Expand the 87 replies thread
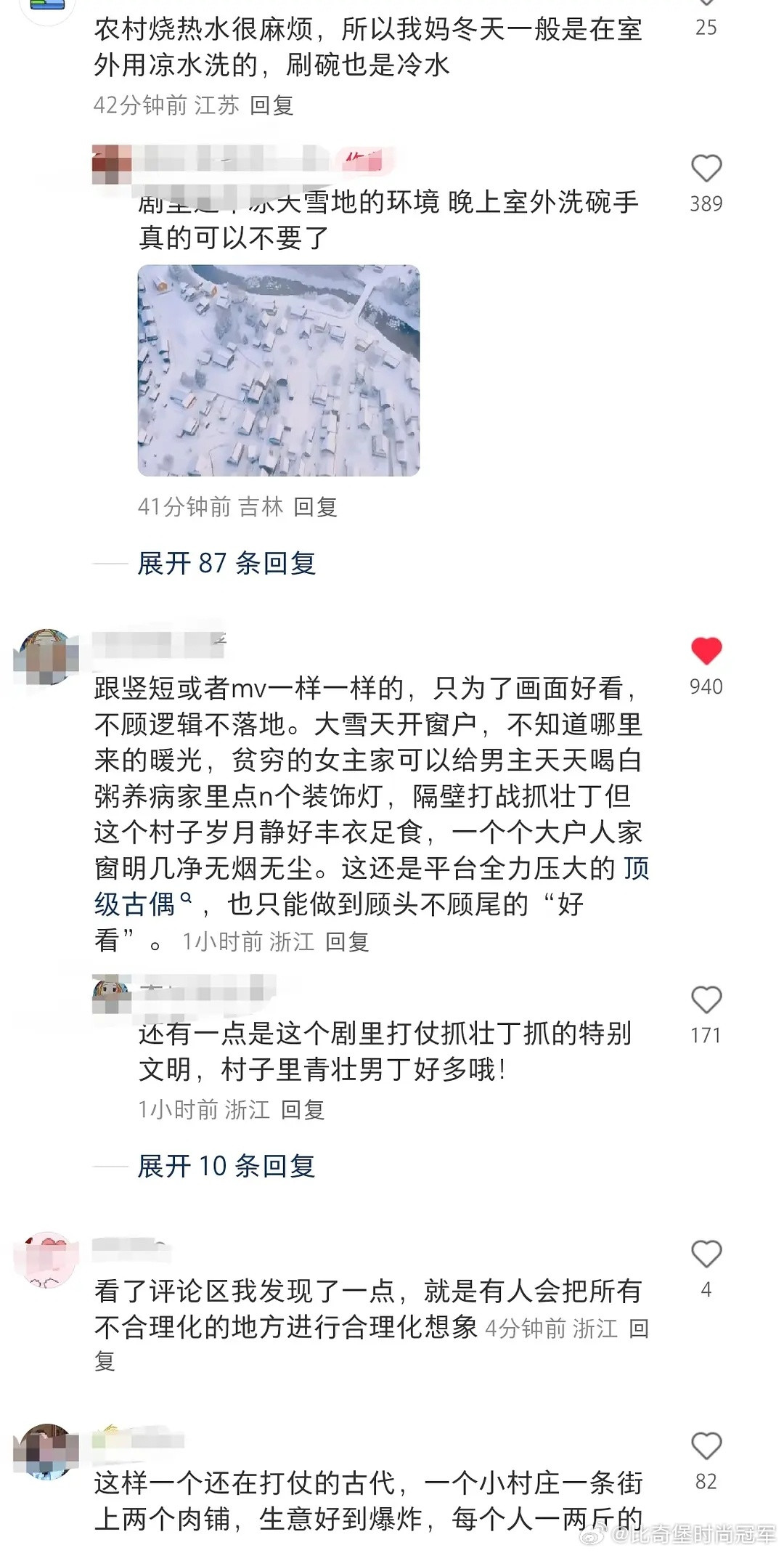Image resolution: width=784 pixels, height=1553 pixels. point(225,563)
